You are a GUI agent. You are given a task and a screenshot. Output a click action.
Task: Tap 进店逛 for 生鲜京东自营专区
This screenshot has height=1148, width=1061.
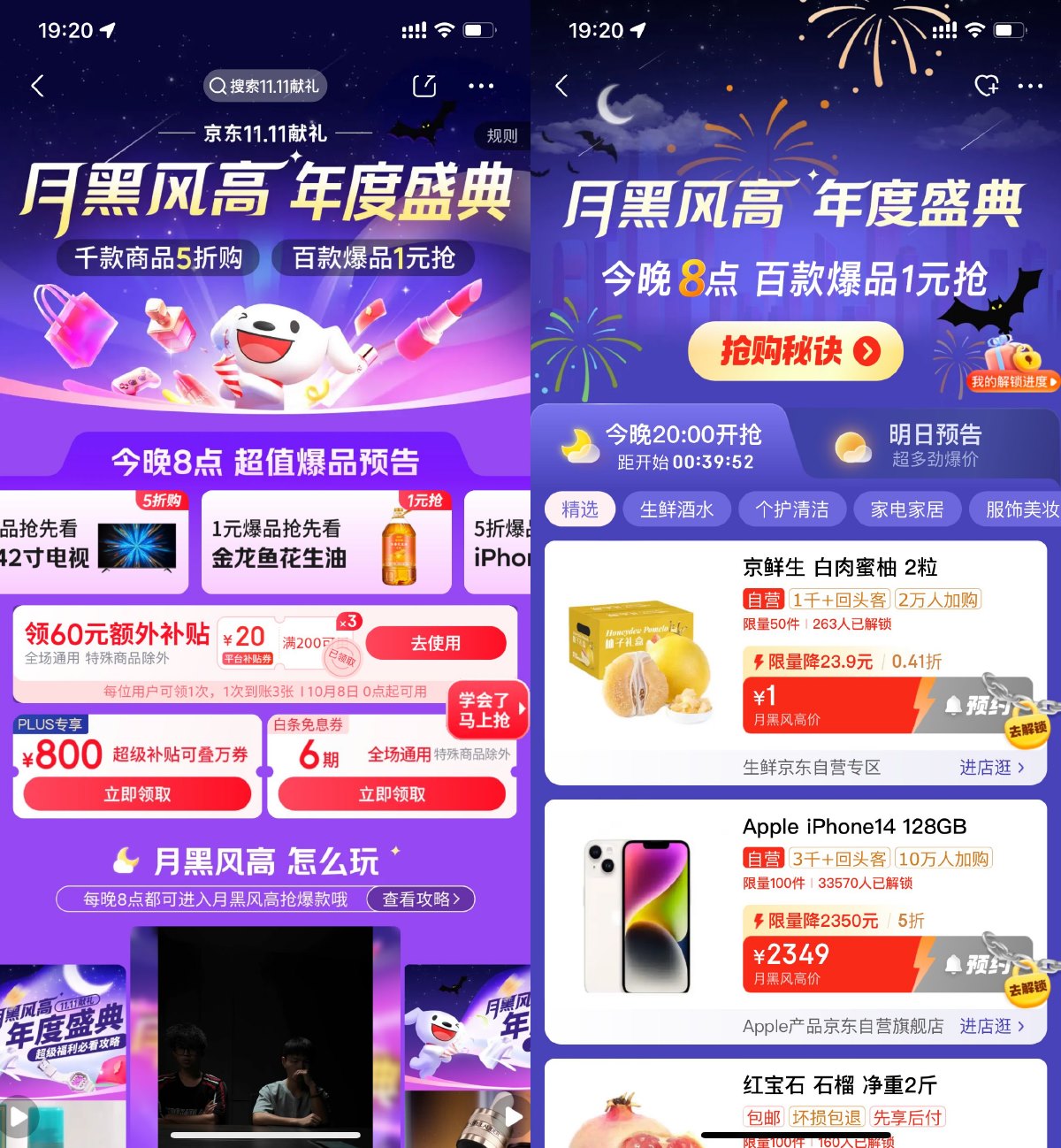(991, 767)
